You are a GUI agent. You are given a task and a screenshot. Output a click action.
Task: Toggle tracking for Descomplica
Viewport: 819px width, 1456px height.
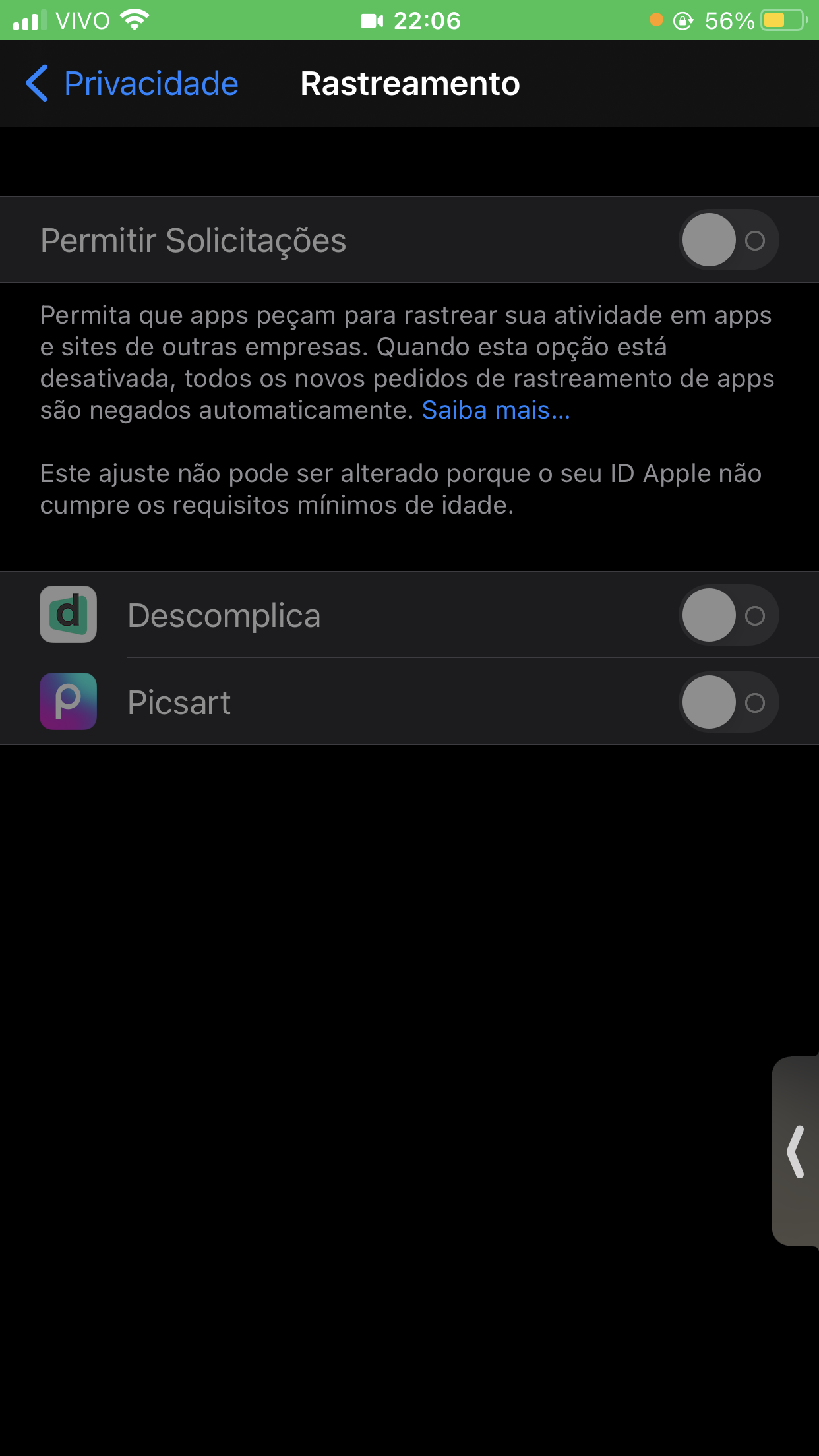coord(728,615)
